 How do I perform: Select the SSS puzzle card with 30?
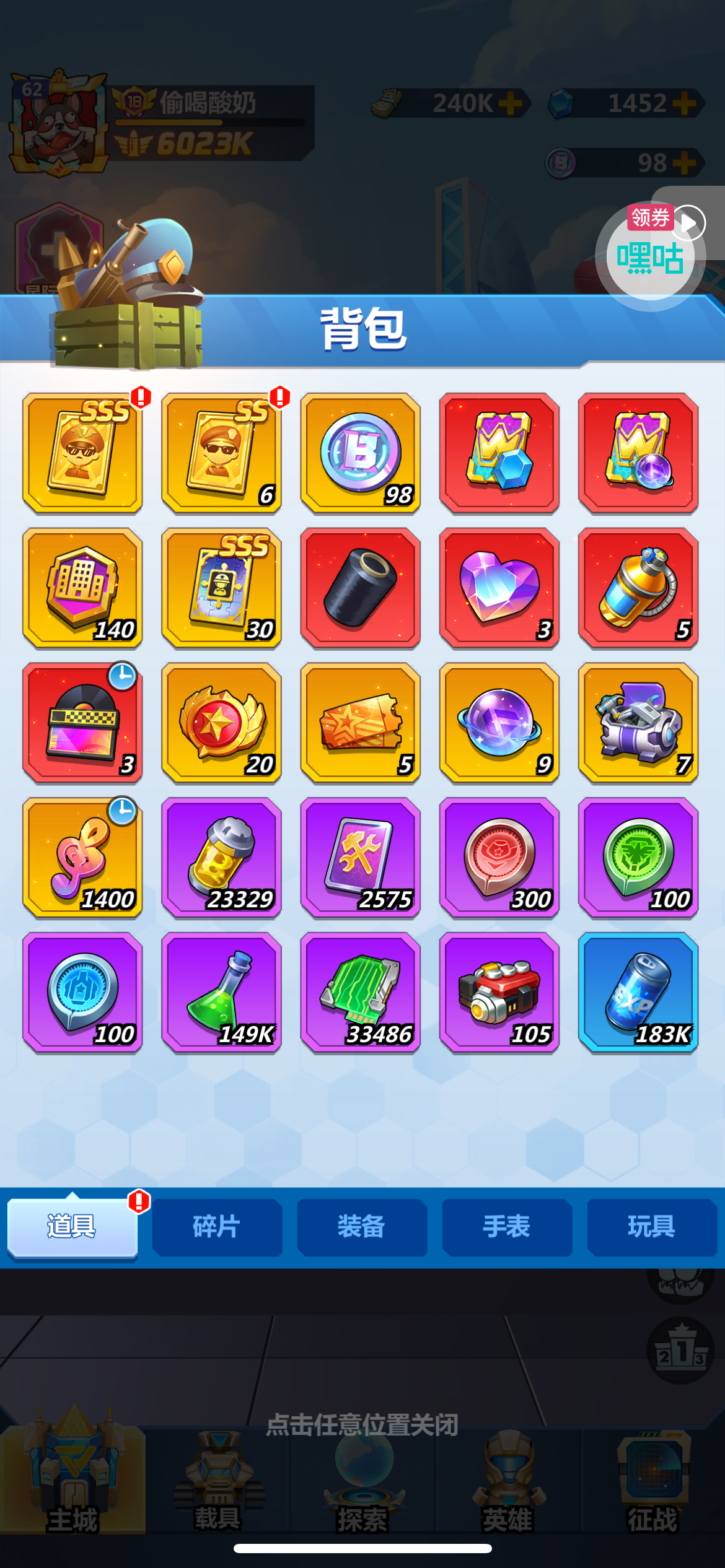(x=221, y=588)
